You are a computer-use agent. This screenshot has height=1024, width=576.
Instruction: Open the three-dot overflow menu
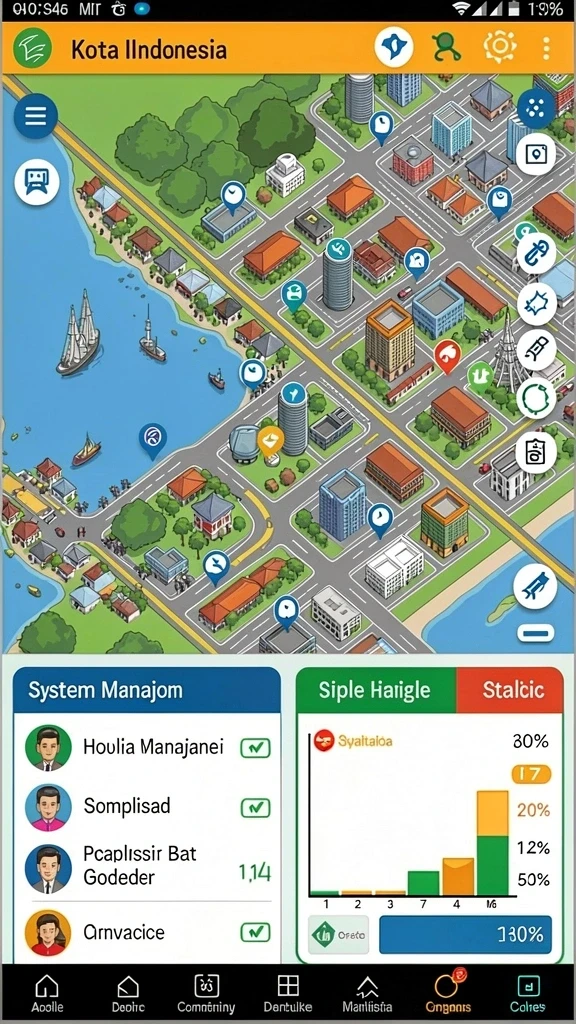547,48
